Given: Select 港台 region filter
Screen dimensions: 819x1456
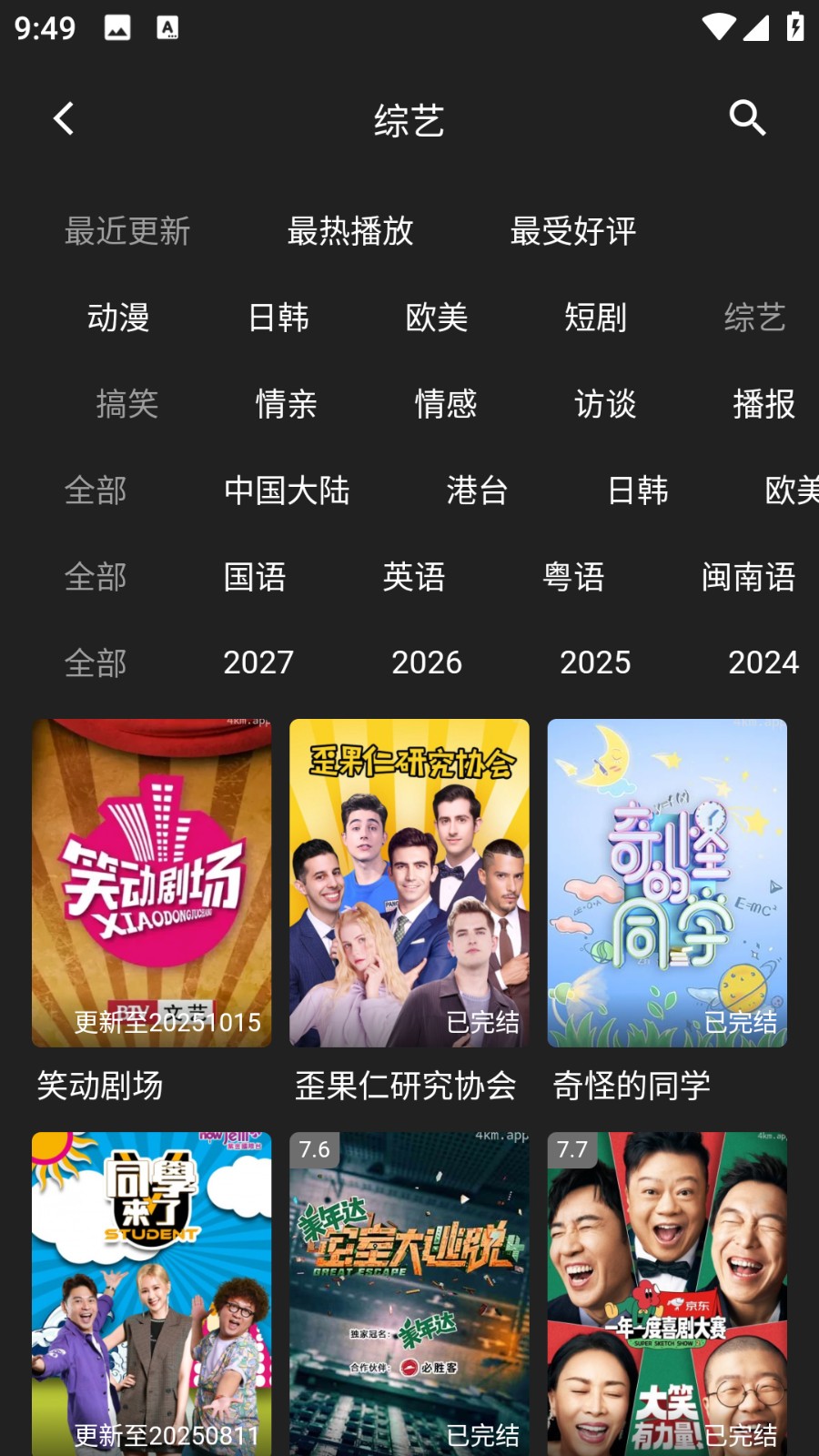Looking at the screenshot, I should [477, 490].
